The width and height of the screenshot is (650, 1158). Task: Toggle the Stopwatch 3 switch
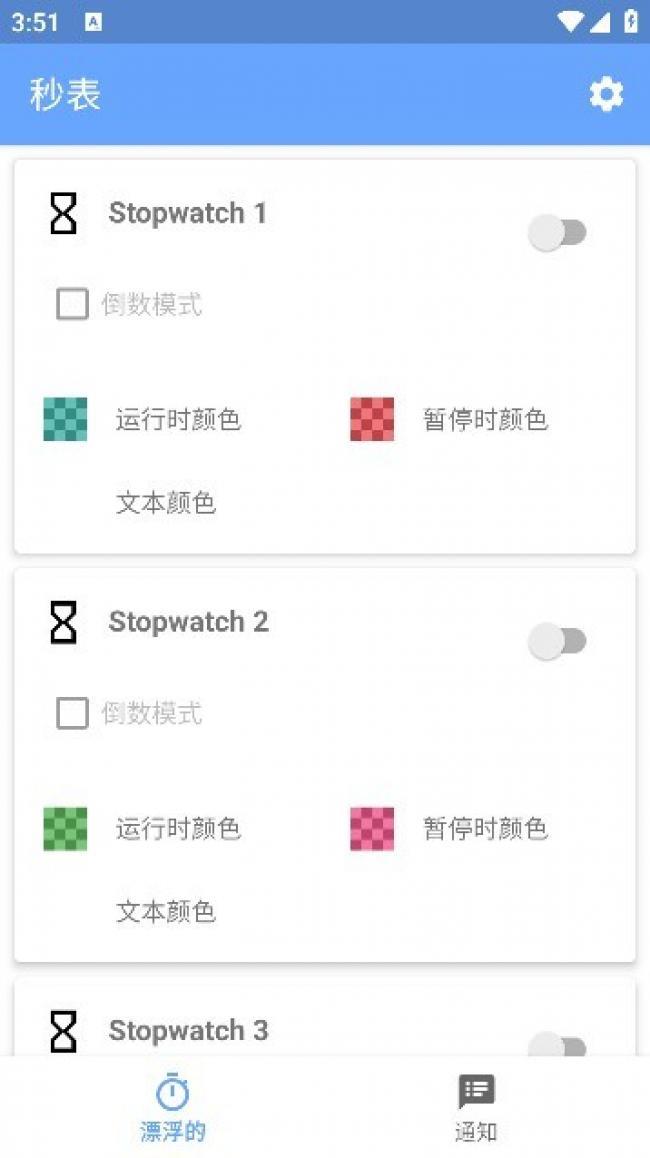click(557, 1046)
